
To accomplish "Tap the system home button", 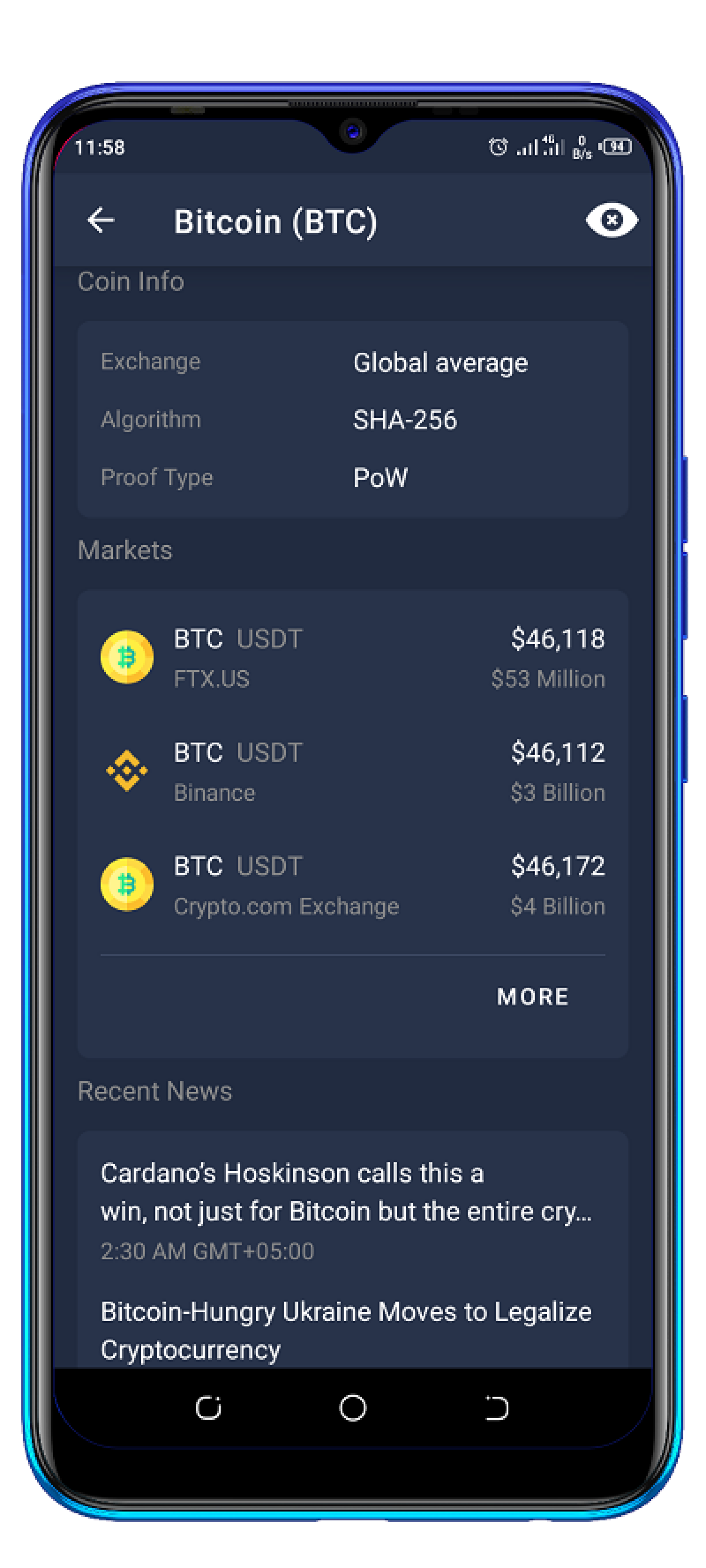I will tap(353, 1407).
